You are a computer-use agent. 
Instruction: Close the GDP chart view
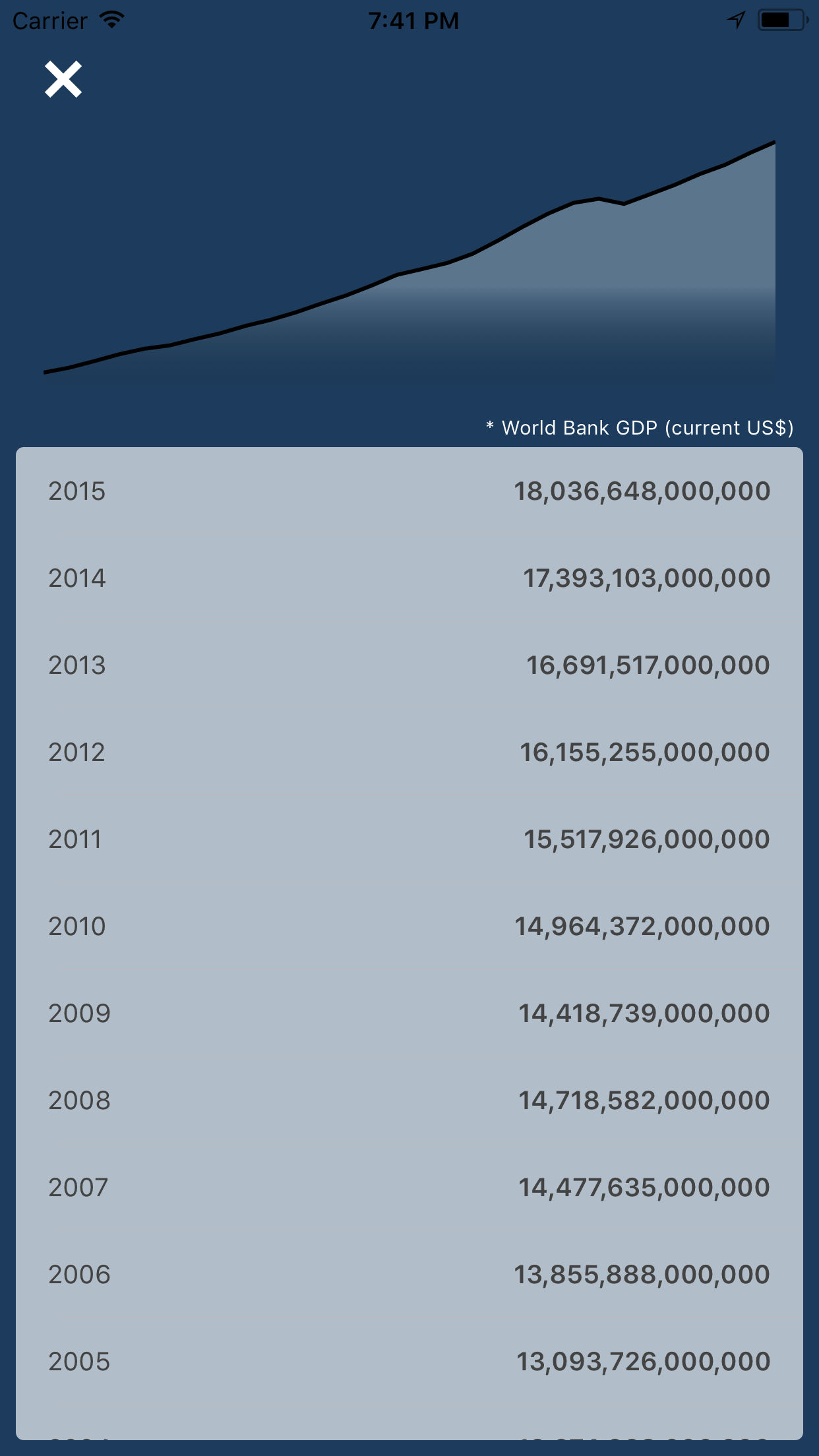click(63, 79)
